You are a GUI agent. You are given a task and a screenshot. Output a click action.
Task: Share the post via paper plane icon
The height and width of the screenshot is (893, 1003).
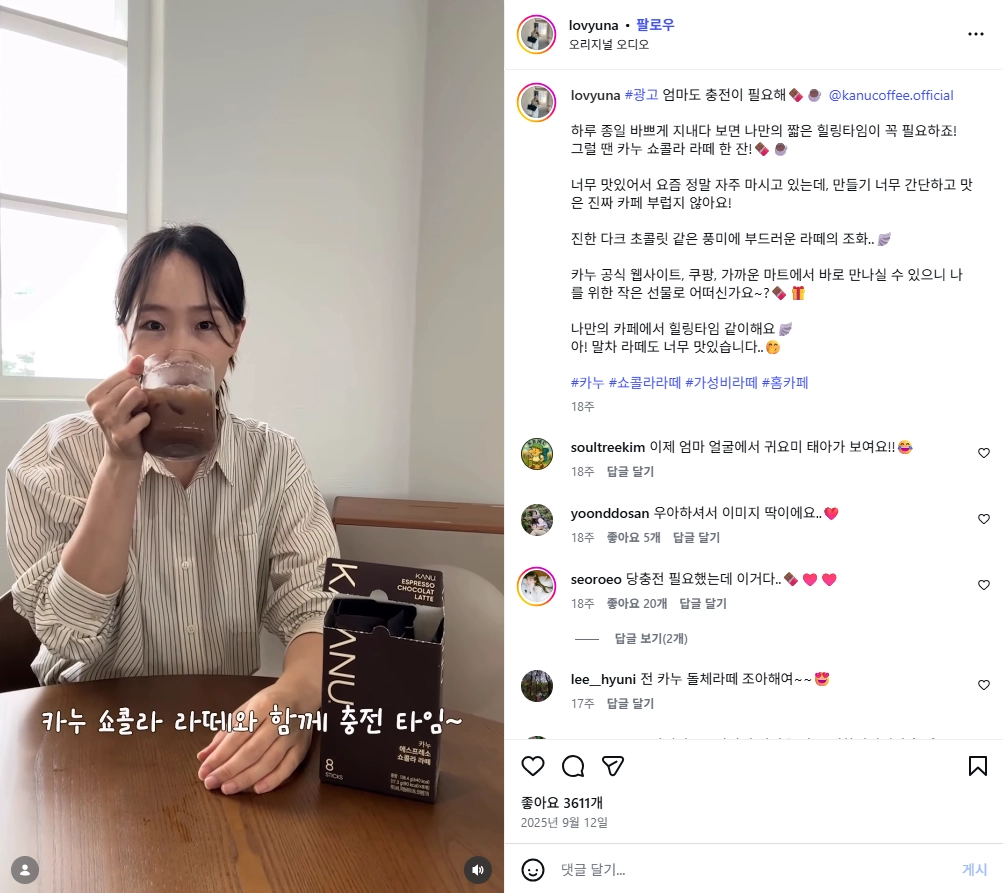[x=613, y=766]
